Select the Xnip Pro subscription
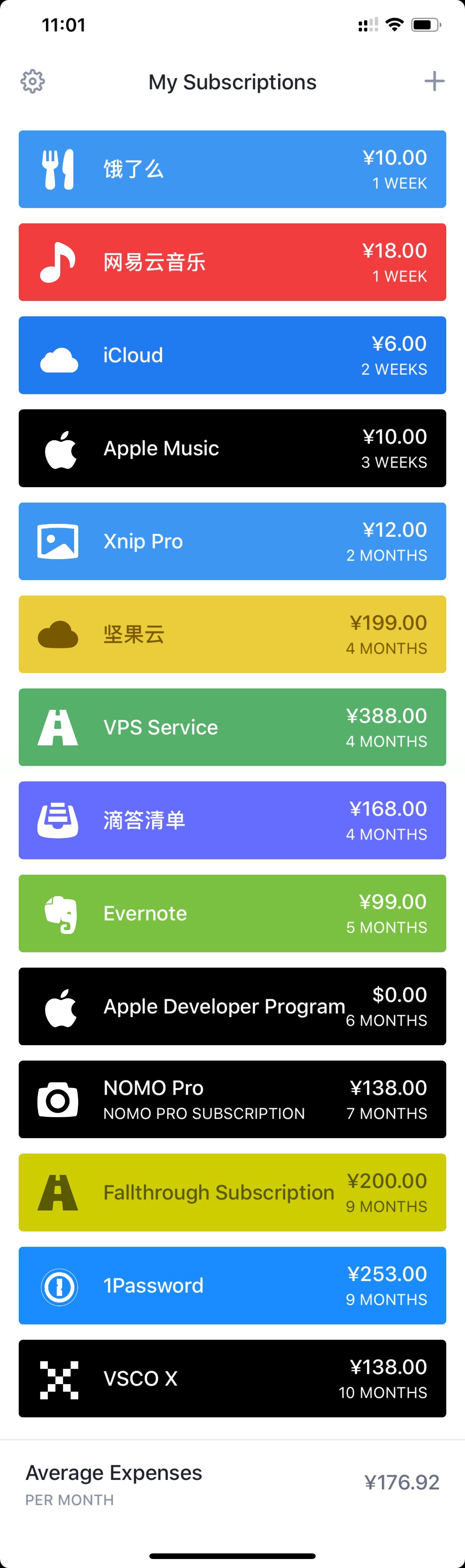 coord(232,542)
